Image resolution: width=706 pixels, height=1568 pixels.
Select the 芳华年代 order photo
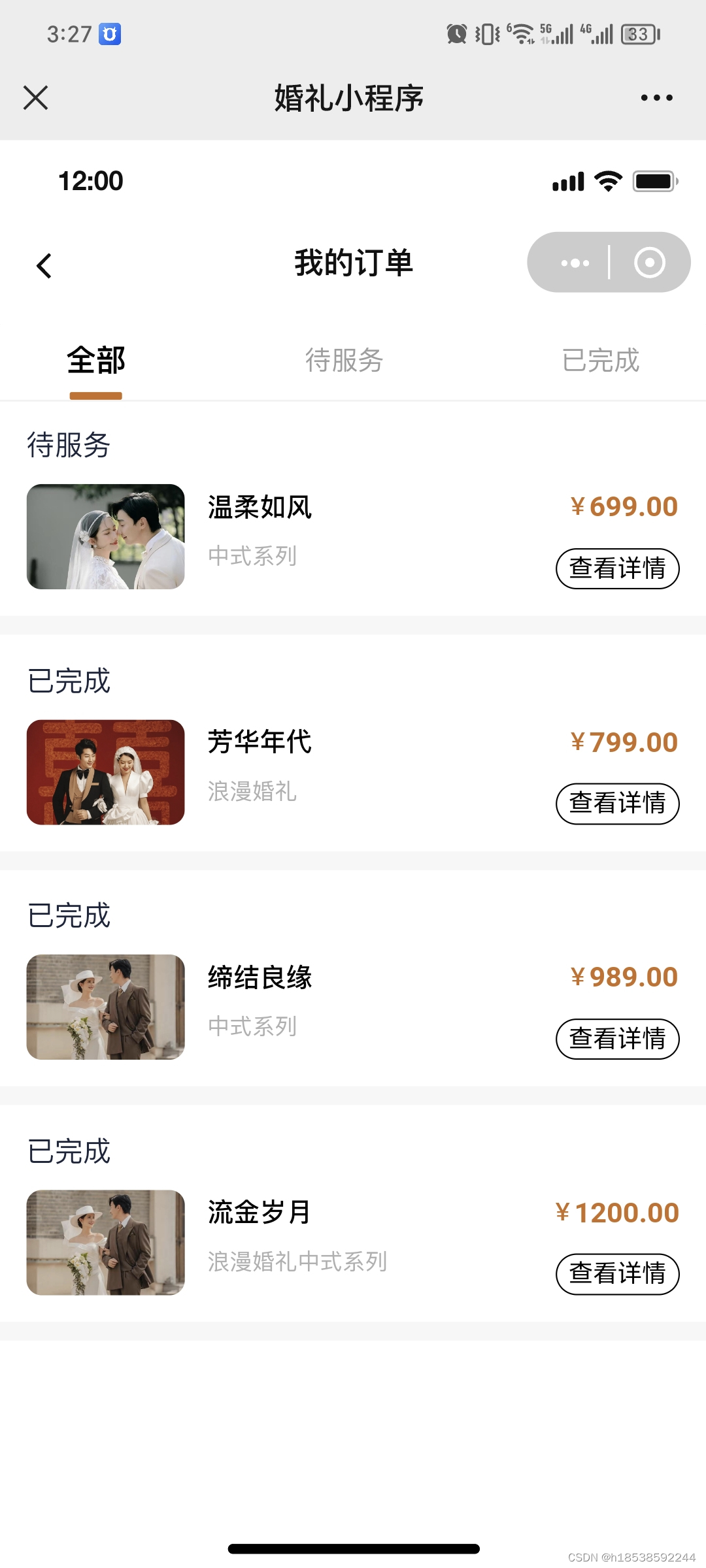point(106,772)
